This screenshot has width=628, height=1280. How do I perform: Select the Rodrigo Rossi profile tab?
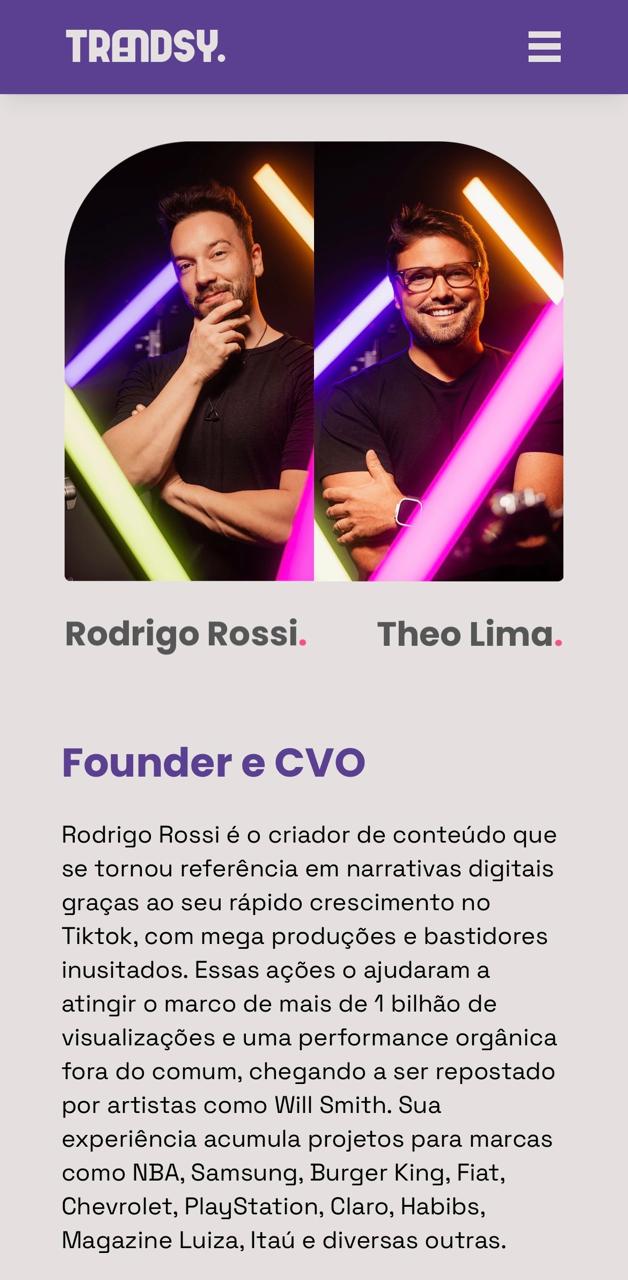point(185,634)
